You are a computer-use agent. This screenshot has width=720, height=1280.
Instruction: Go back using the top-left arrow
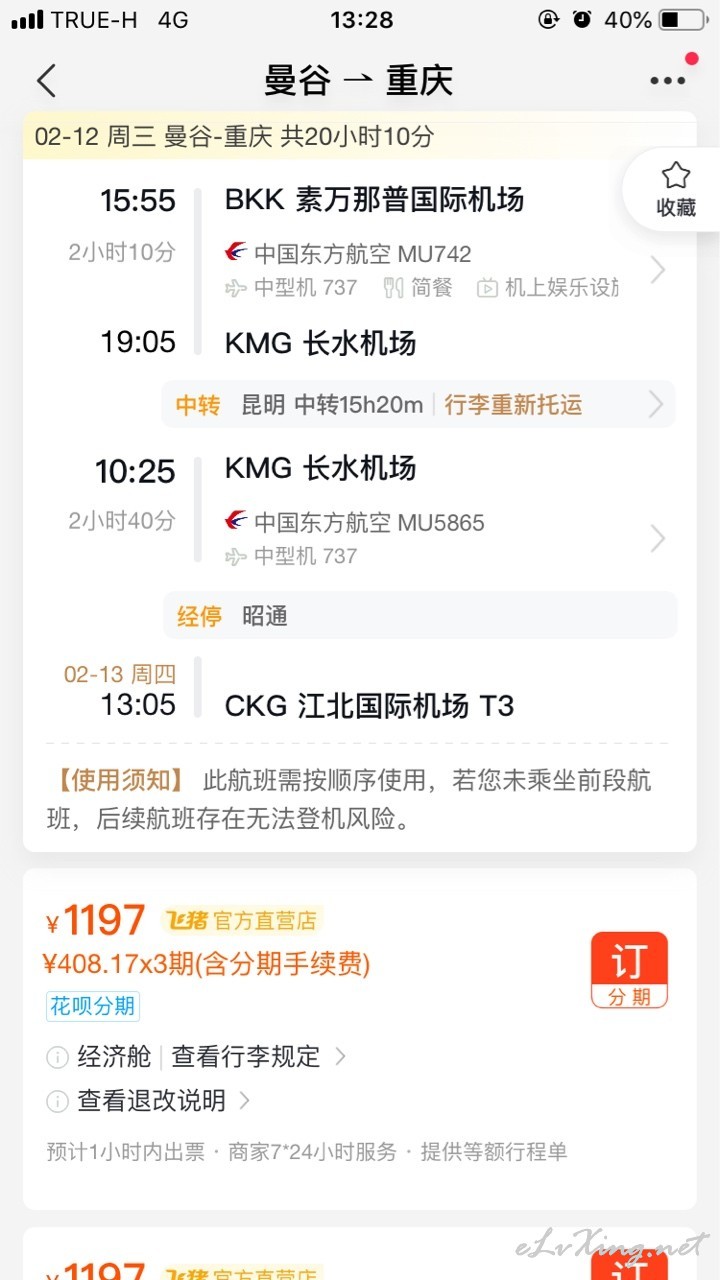tap(46, 80)
